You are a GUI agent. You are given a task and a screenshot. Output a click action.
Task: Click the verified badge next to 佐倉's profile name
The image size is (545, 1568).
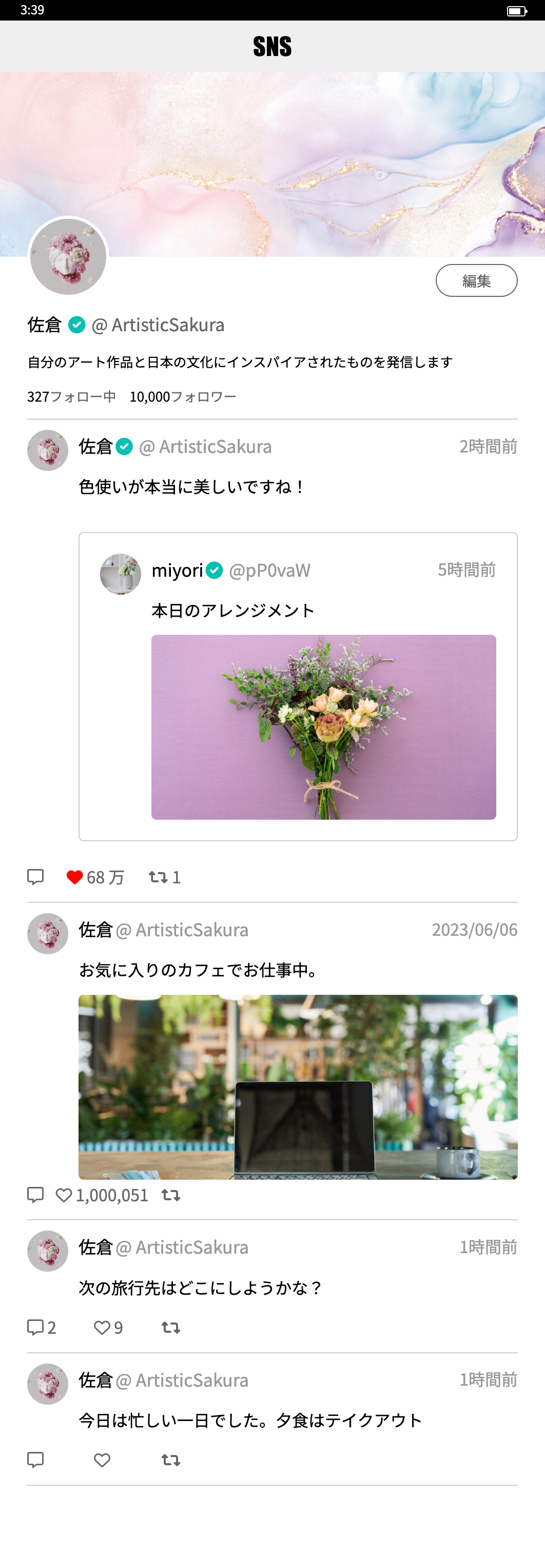pyautogui.click(x=76, y=325)
